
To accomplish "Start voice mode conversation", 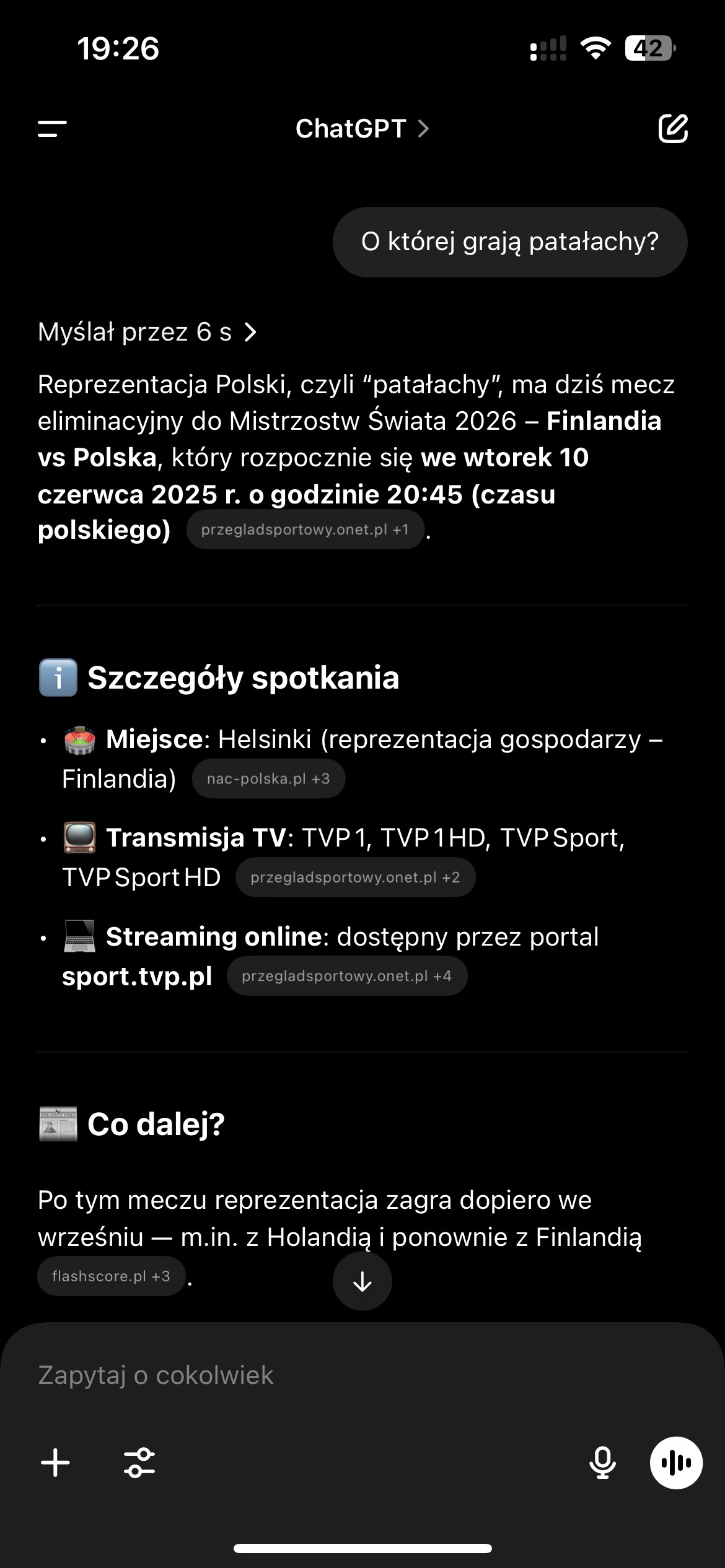I will 675,1463.
